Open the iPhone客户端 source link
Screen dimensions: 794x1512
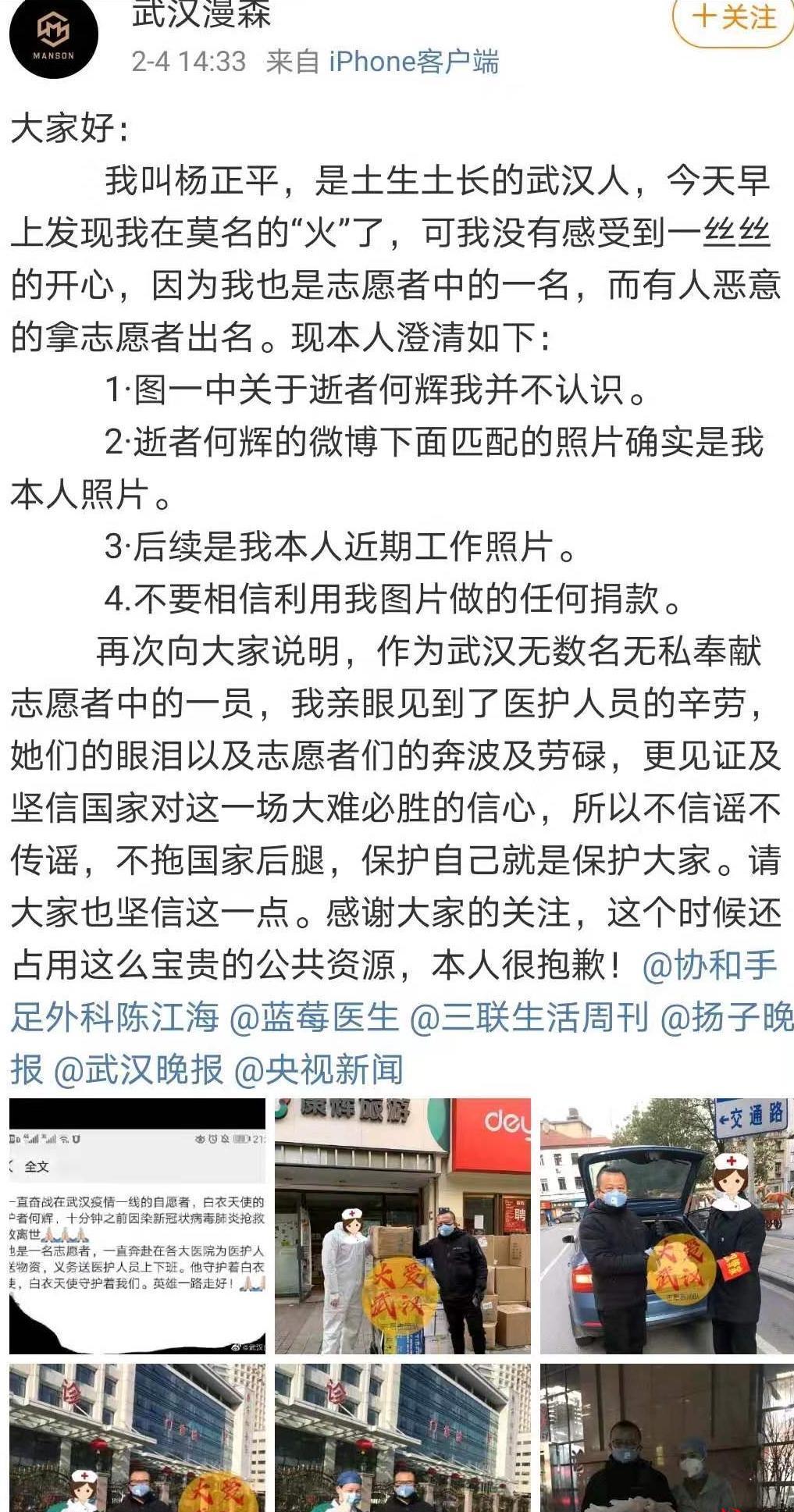tap(413, 62)
